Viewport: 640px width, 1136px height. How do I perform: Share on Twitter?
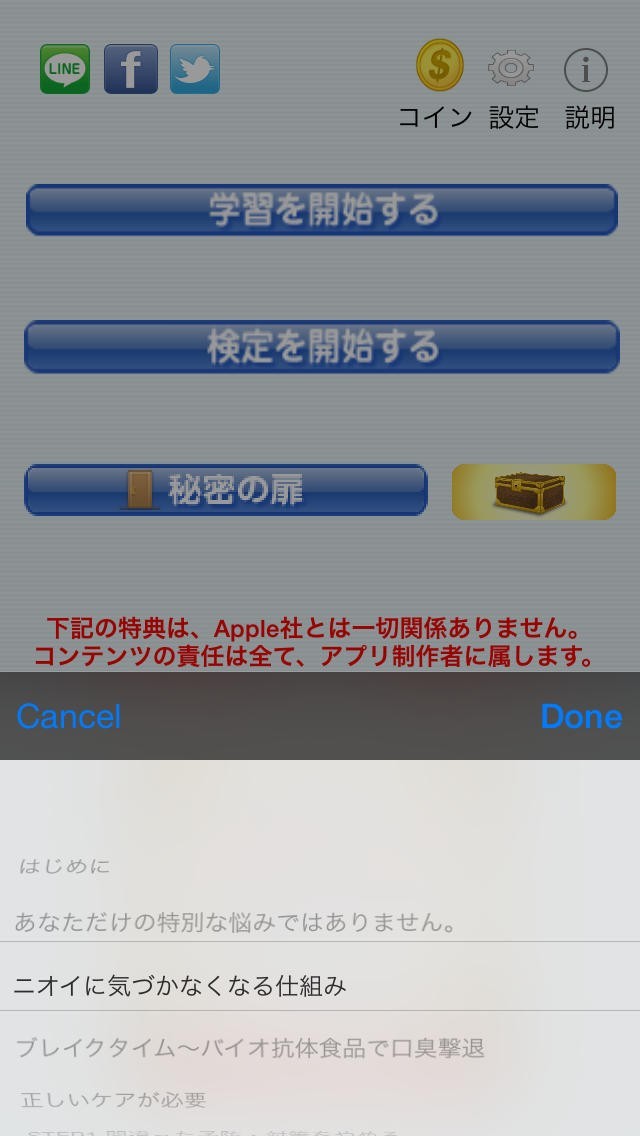(195, 69)
